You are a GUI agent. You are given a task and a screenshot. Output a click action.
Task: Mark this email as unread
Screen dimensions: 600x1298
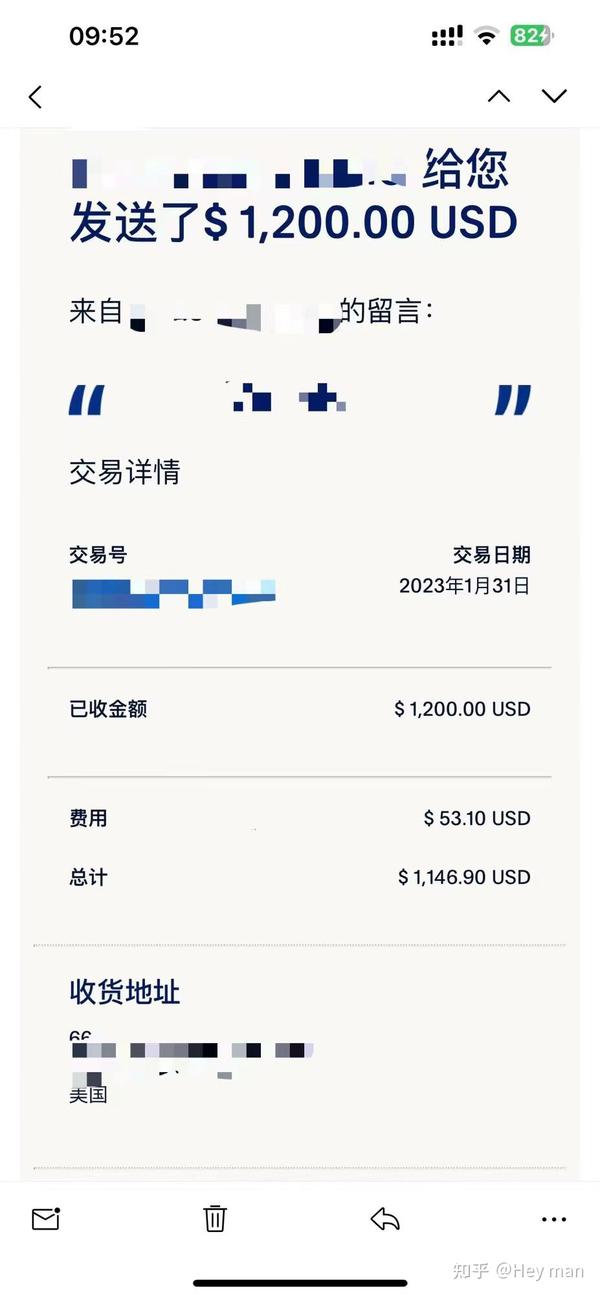point(46,1218)
